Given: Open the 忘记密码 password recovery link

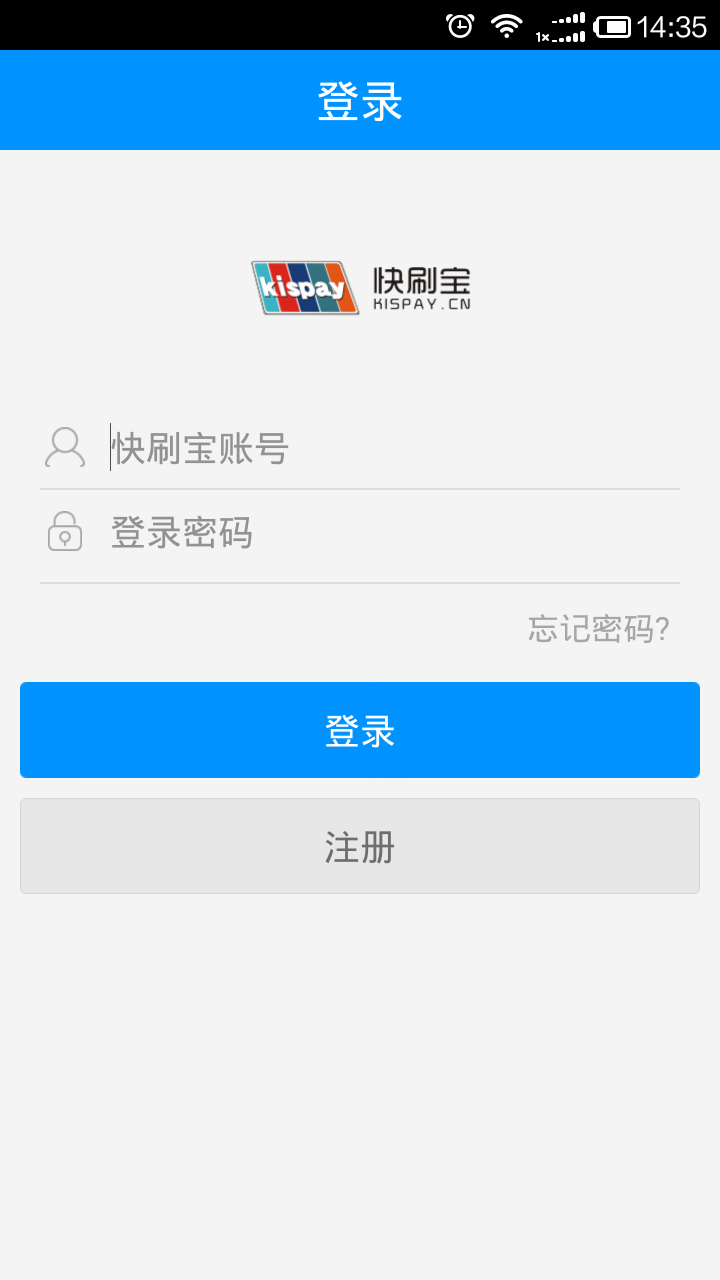Looking at the screenshot, I should [x=598, y=629].
